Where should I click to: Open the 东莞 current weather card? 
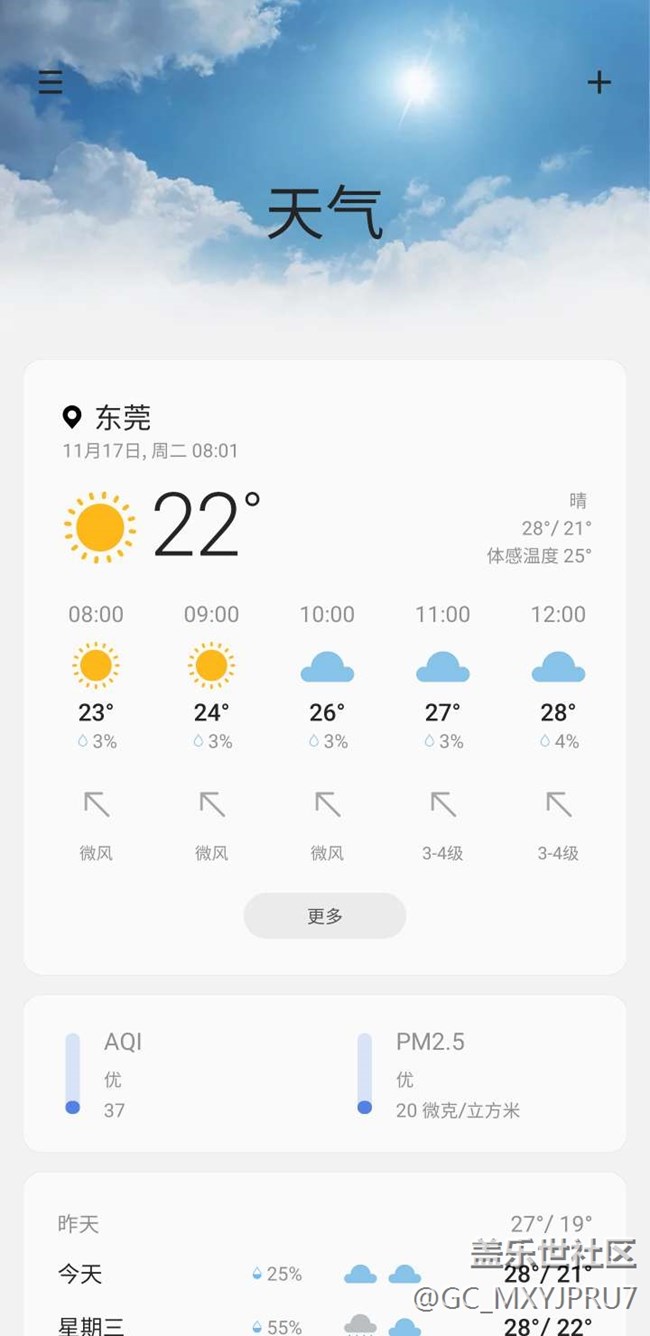tap(325, 667)
